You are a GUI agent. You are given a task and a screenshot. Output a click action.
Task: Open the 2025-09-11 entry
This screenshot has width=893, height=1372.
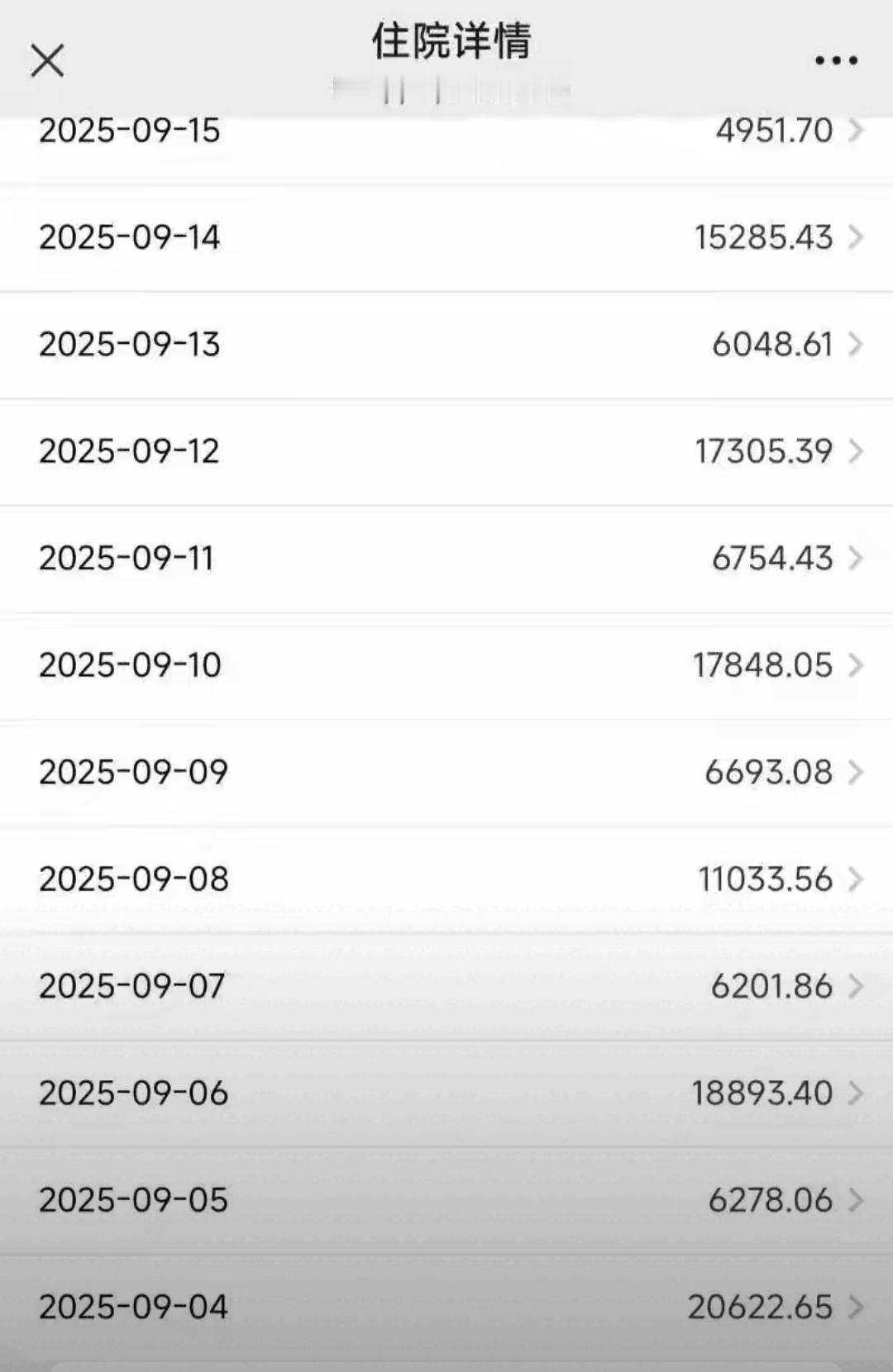click(446, 559)
